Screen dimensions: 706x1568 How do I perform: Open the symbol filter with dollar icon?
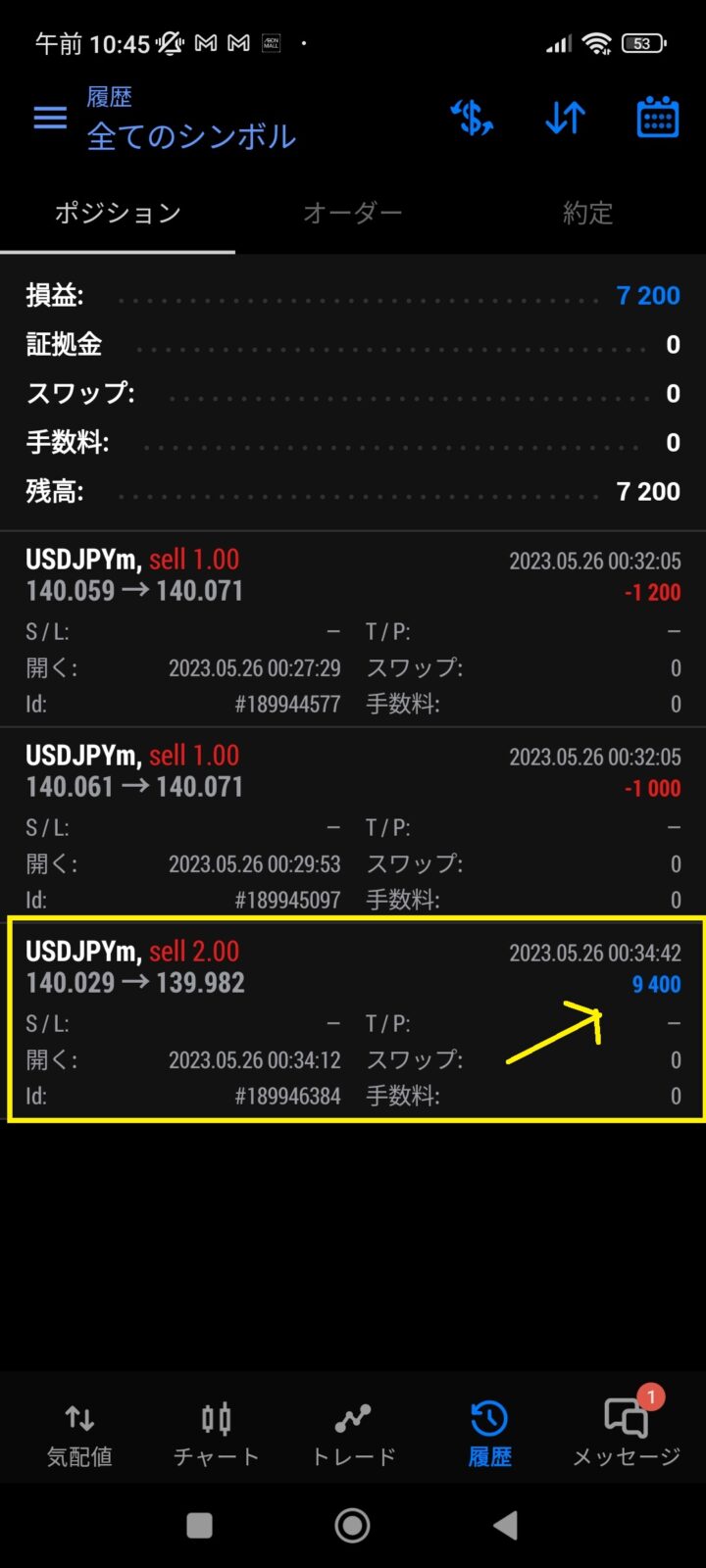(x=472, y=119)
